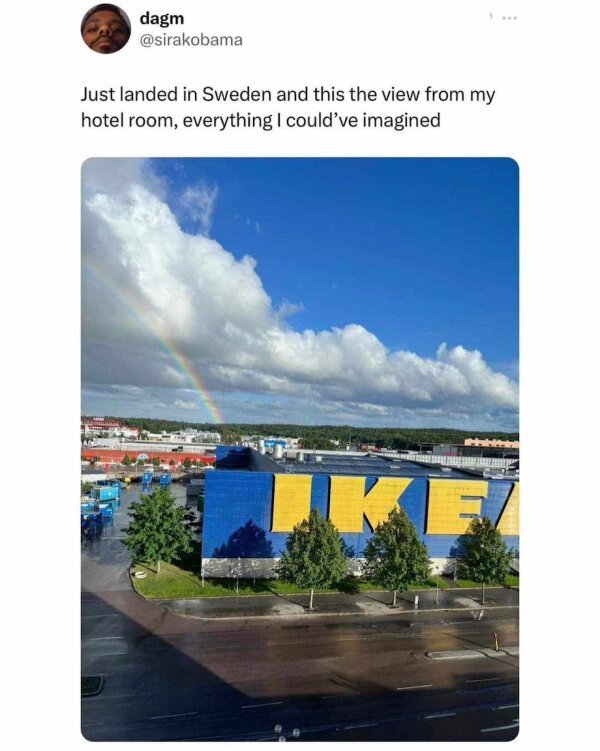Screen dimensions: 600x751
Task: Expand the IKEA rainbow photo
Action: (x=300, y=448)
